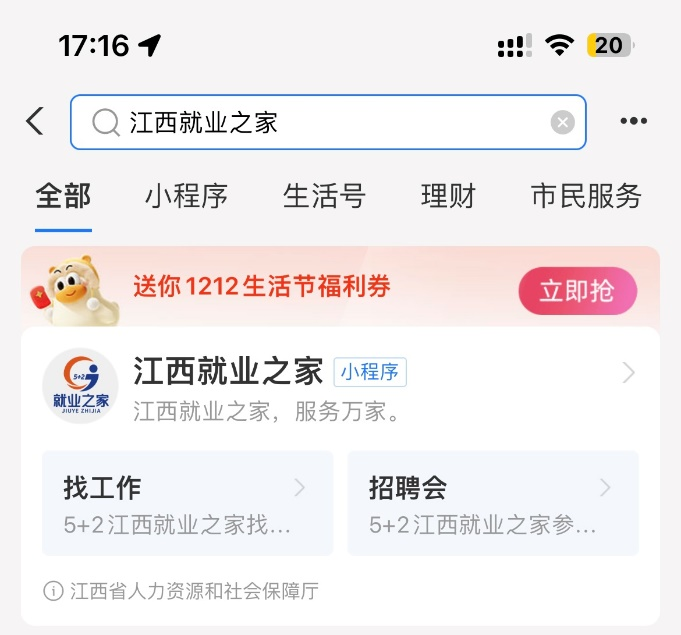Open the three-dot overflow menu
Viewport: 681px width, 635px height.
633,122
